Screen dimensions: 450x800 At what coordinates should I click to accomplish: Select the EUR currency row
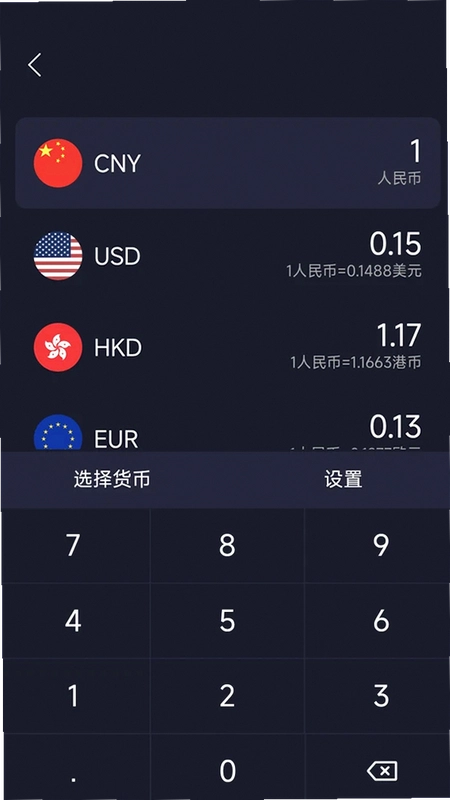(x=228, y=430)
